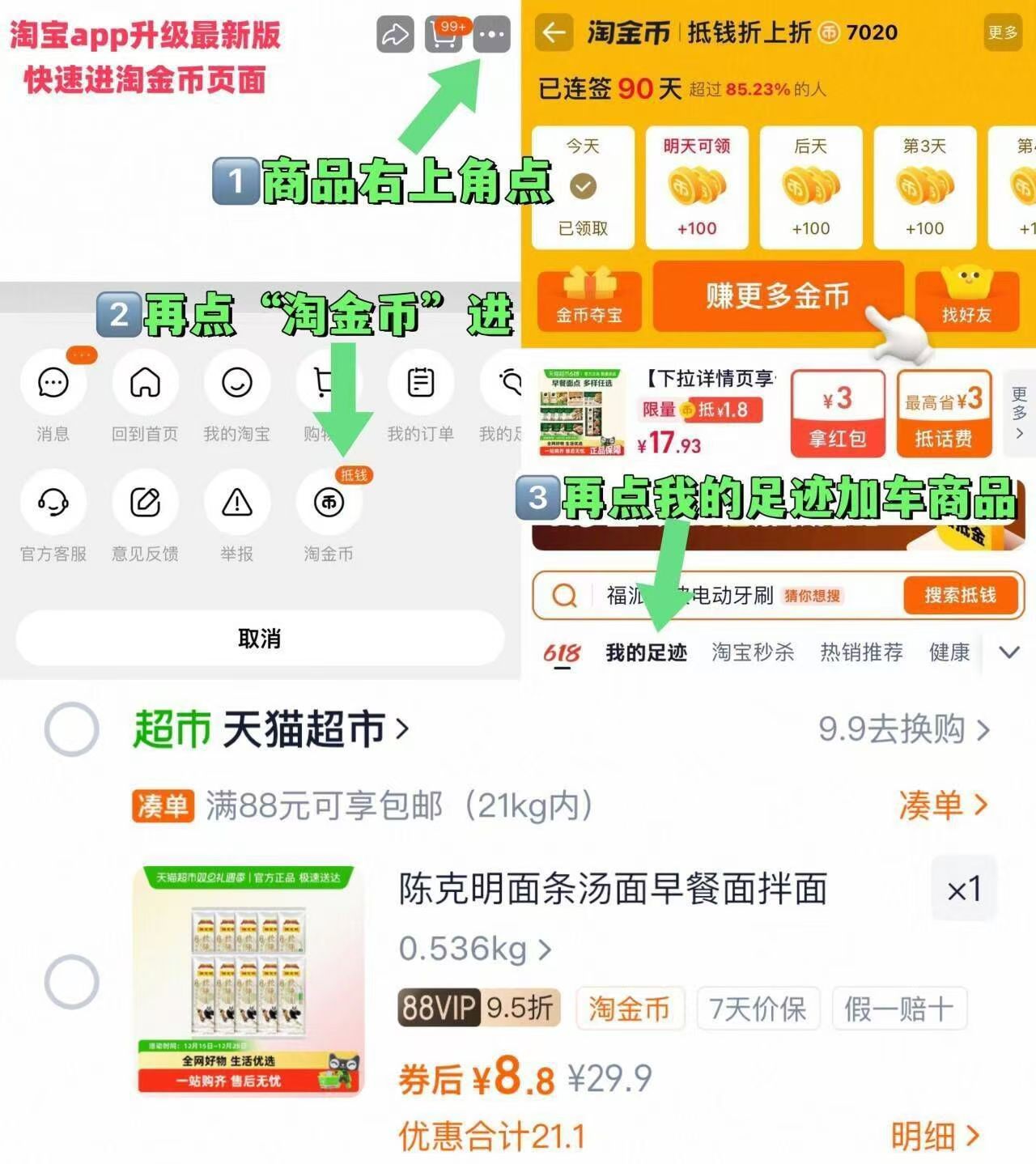Click the 举报 report icon
The width and height of the screenshot is (1036, 1164).
(x=236, y=503)
